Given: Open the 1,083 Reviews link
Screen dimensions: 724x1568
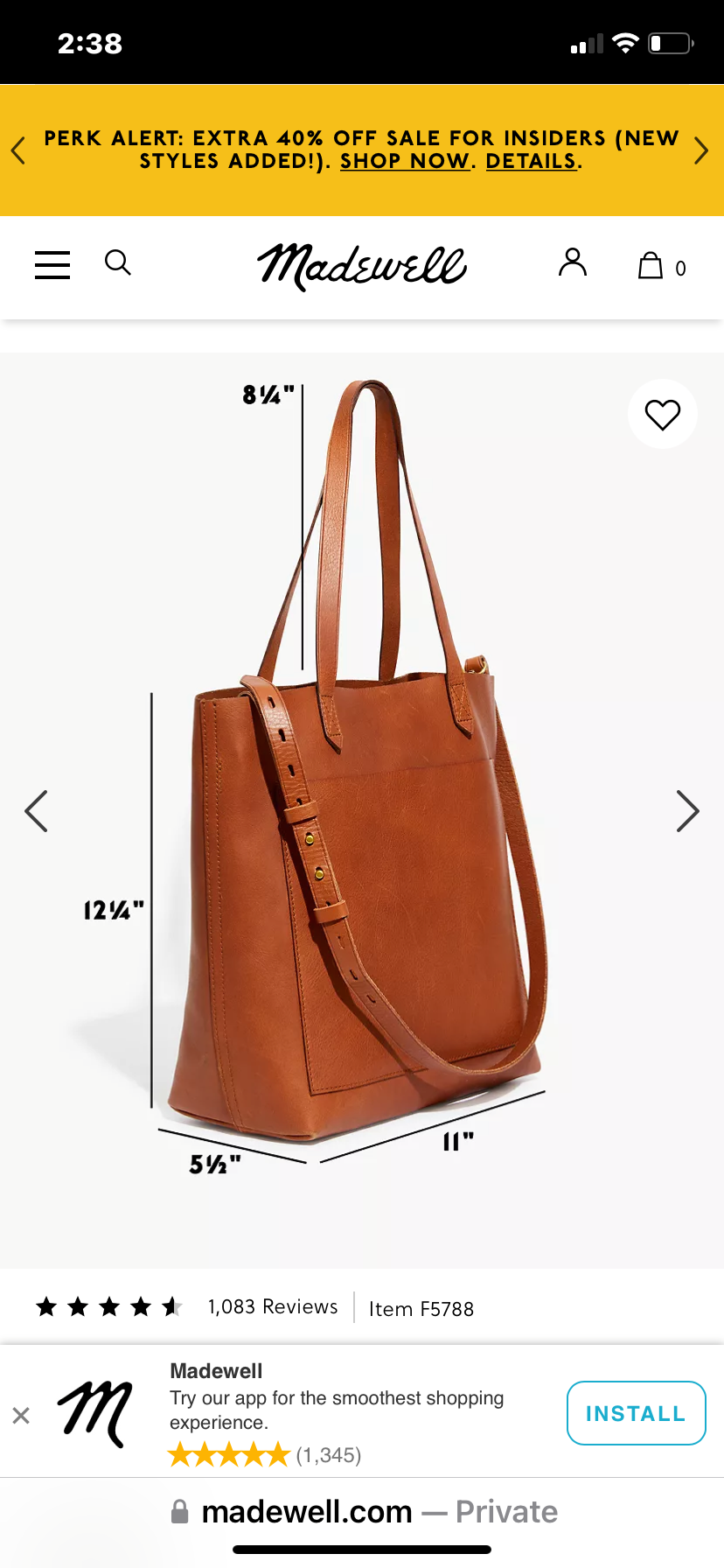Looking at the screenshot, I should coord(272,1307).
